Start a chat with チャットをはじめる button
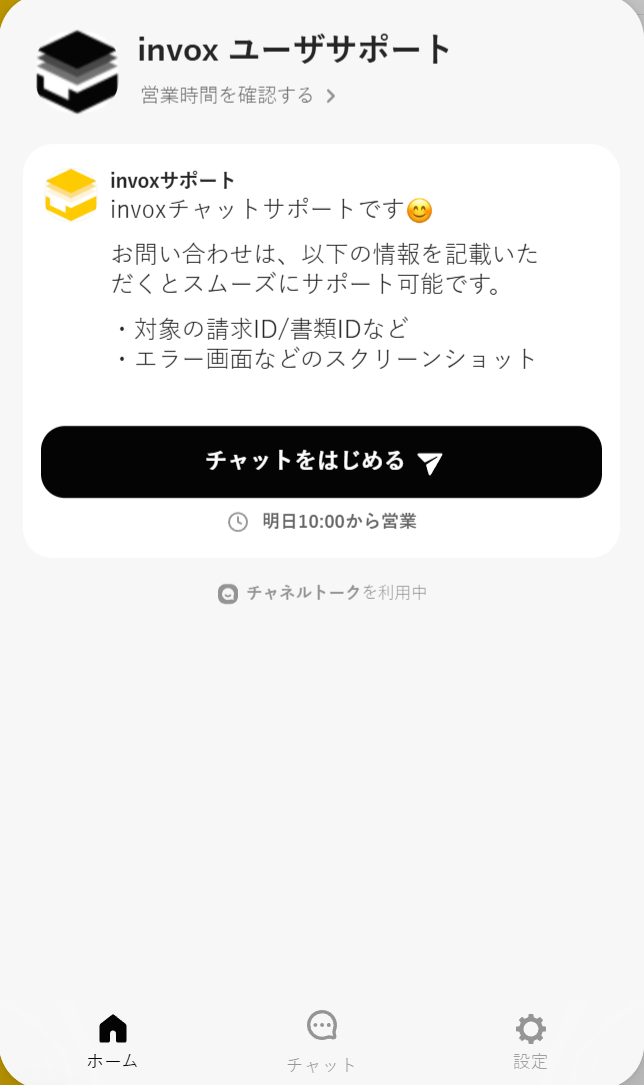 [321, 462]
